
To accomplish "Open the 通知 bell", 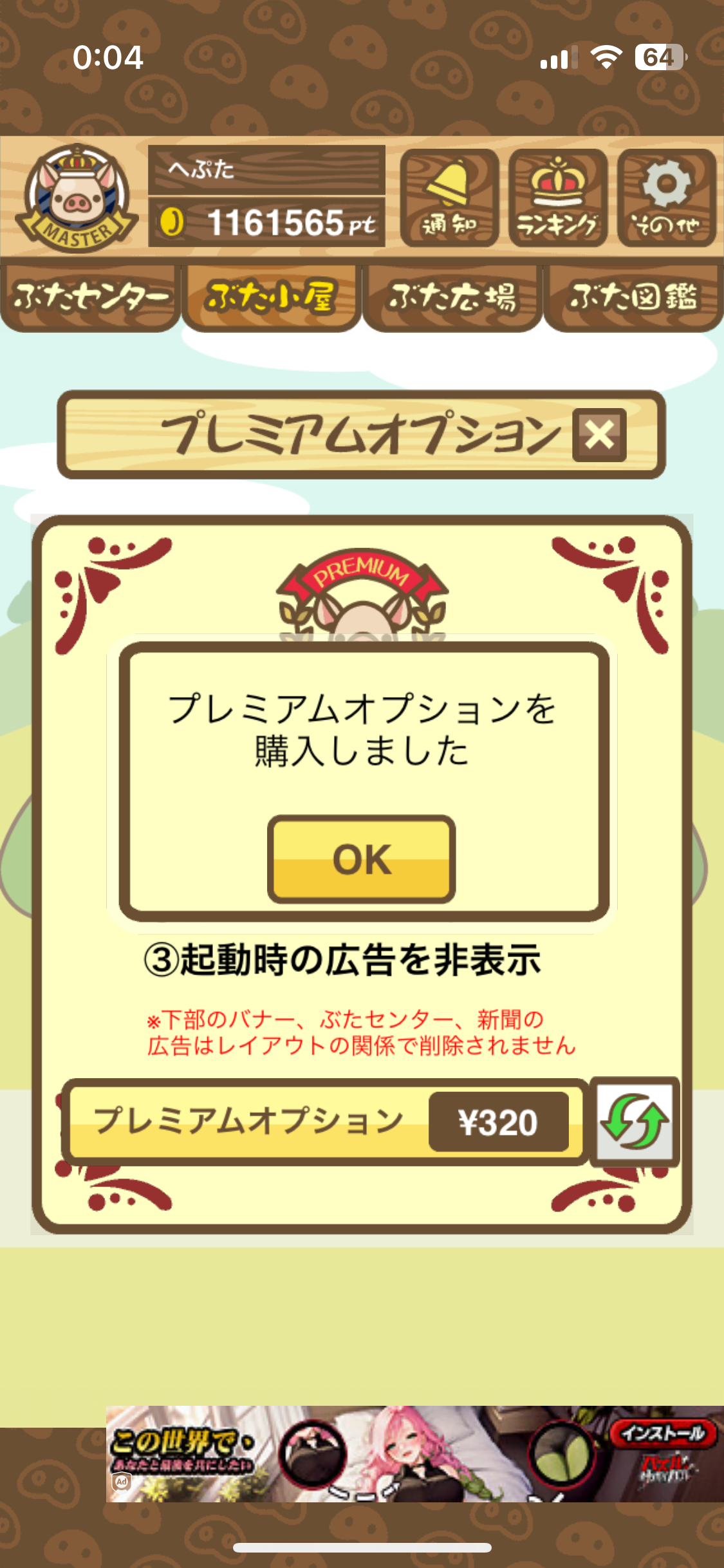I will click(x=449, y=198).
